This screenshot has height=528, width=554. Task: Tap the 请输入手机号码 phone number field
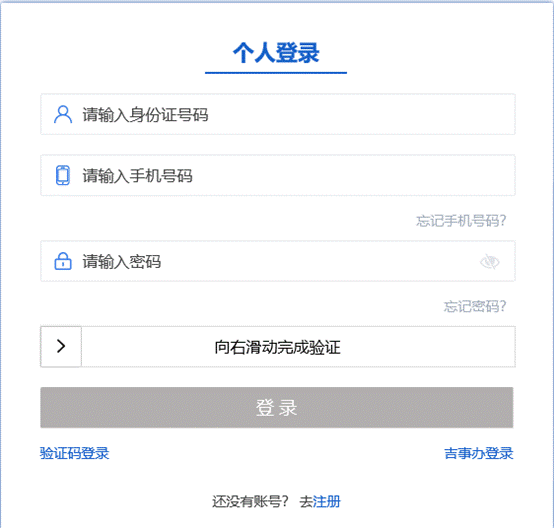278,175
